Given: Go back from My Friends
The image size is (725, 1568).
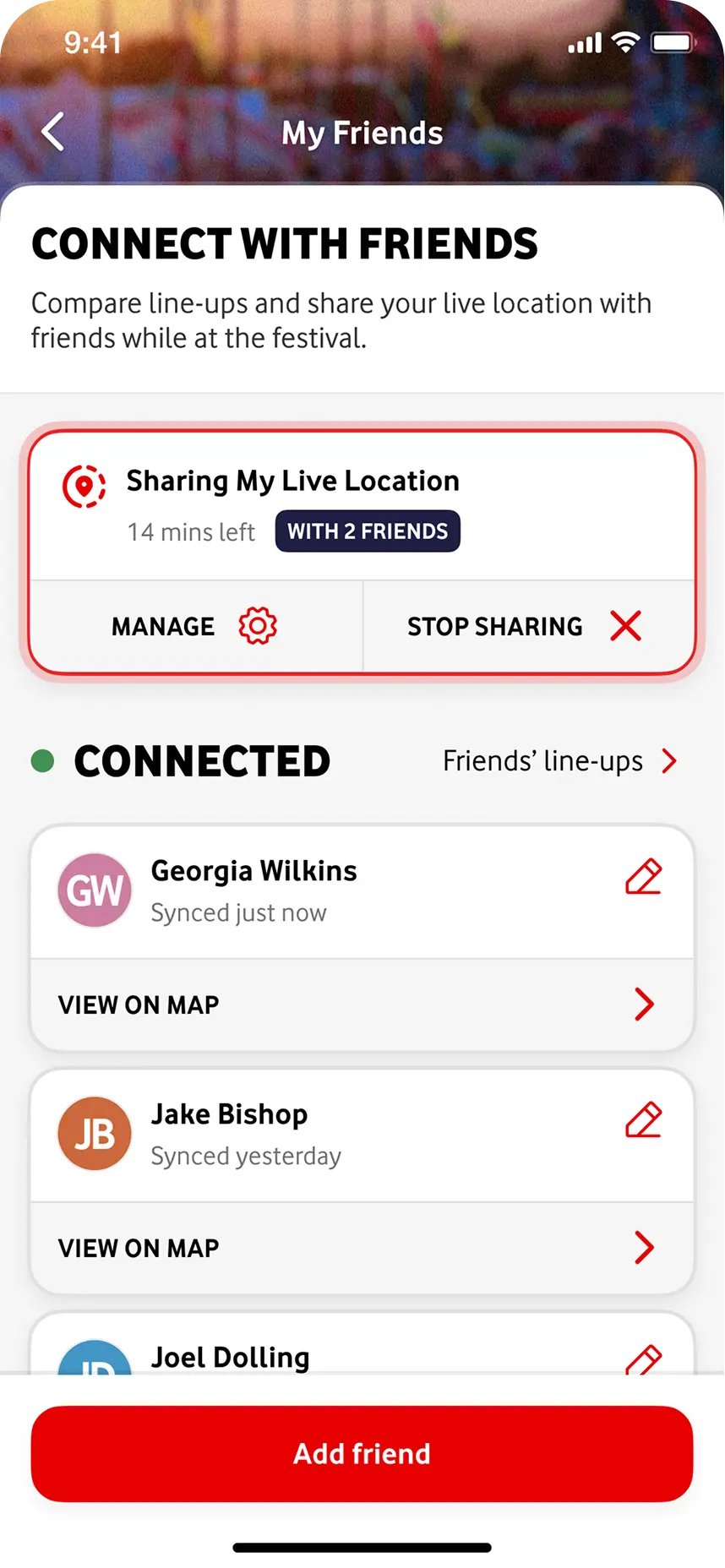Looking at the screenshot, I should pyautogui.click(x=53, y=133).
